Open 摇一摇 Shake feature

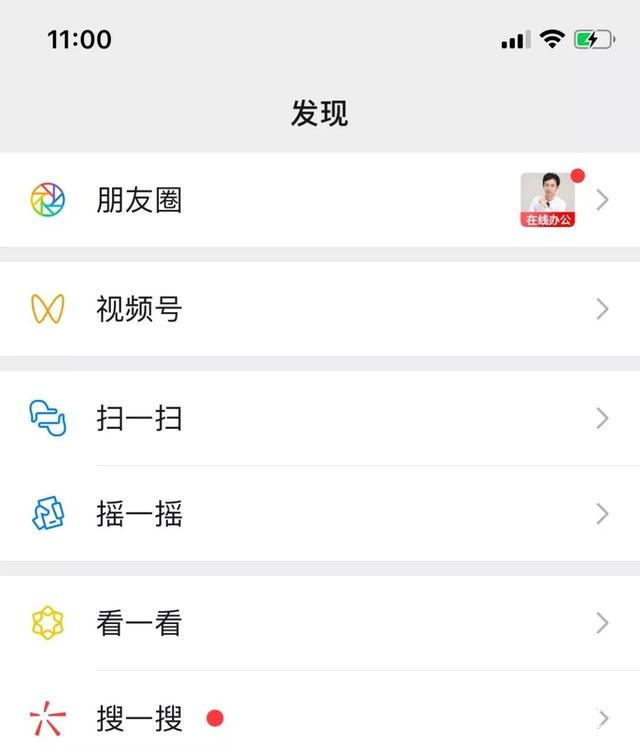(x=139, y=514)
